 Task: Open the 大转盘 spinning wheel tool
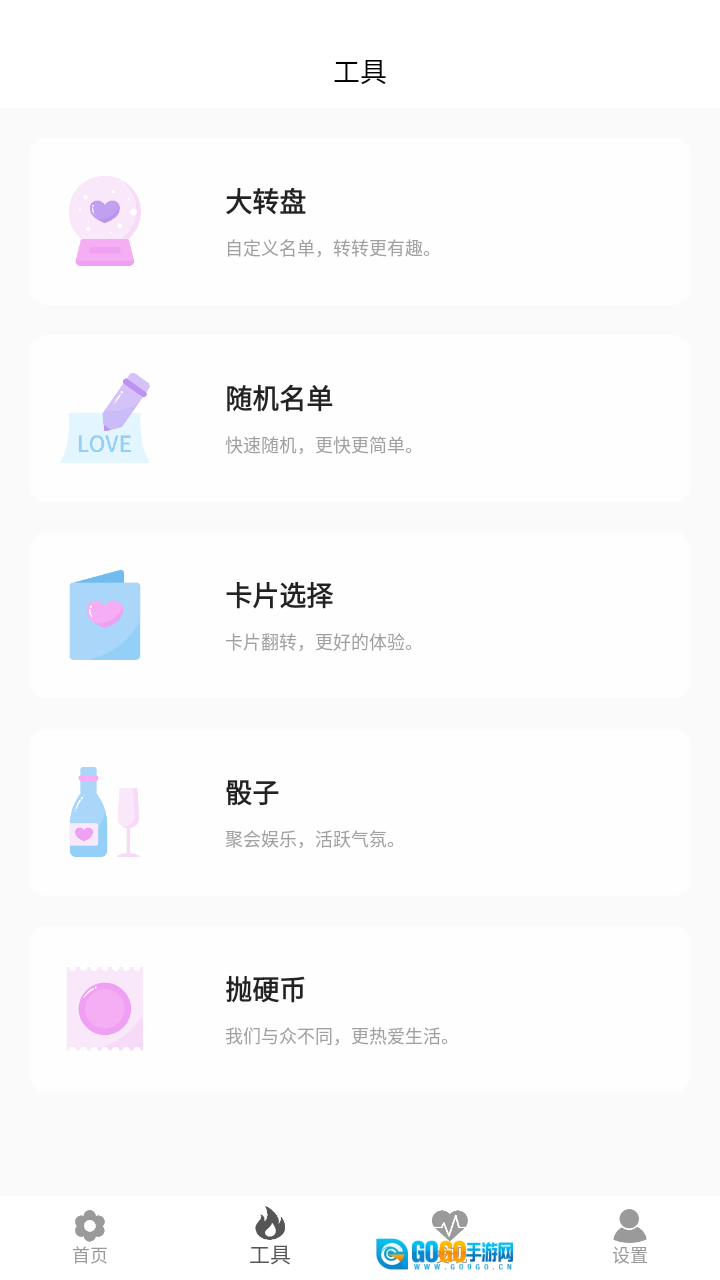(360, 221)
